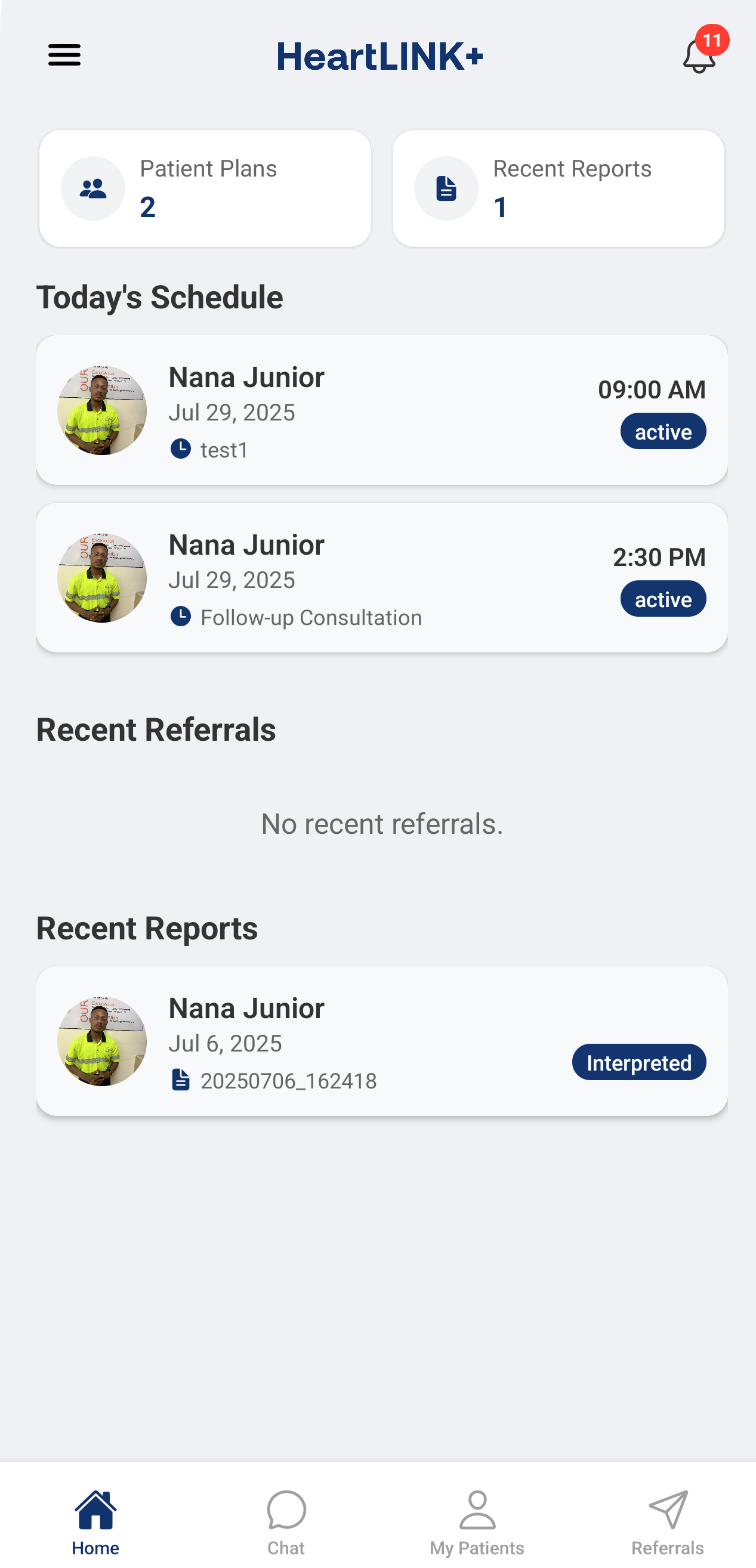
Task: Tap the active badge on the 09:00 AM appointment
Action: [663, 431]
